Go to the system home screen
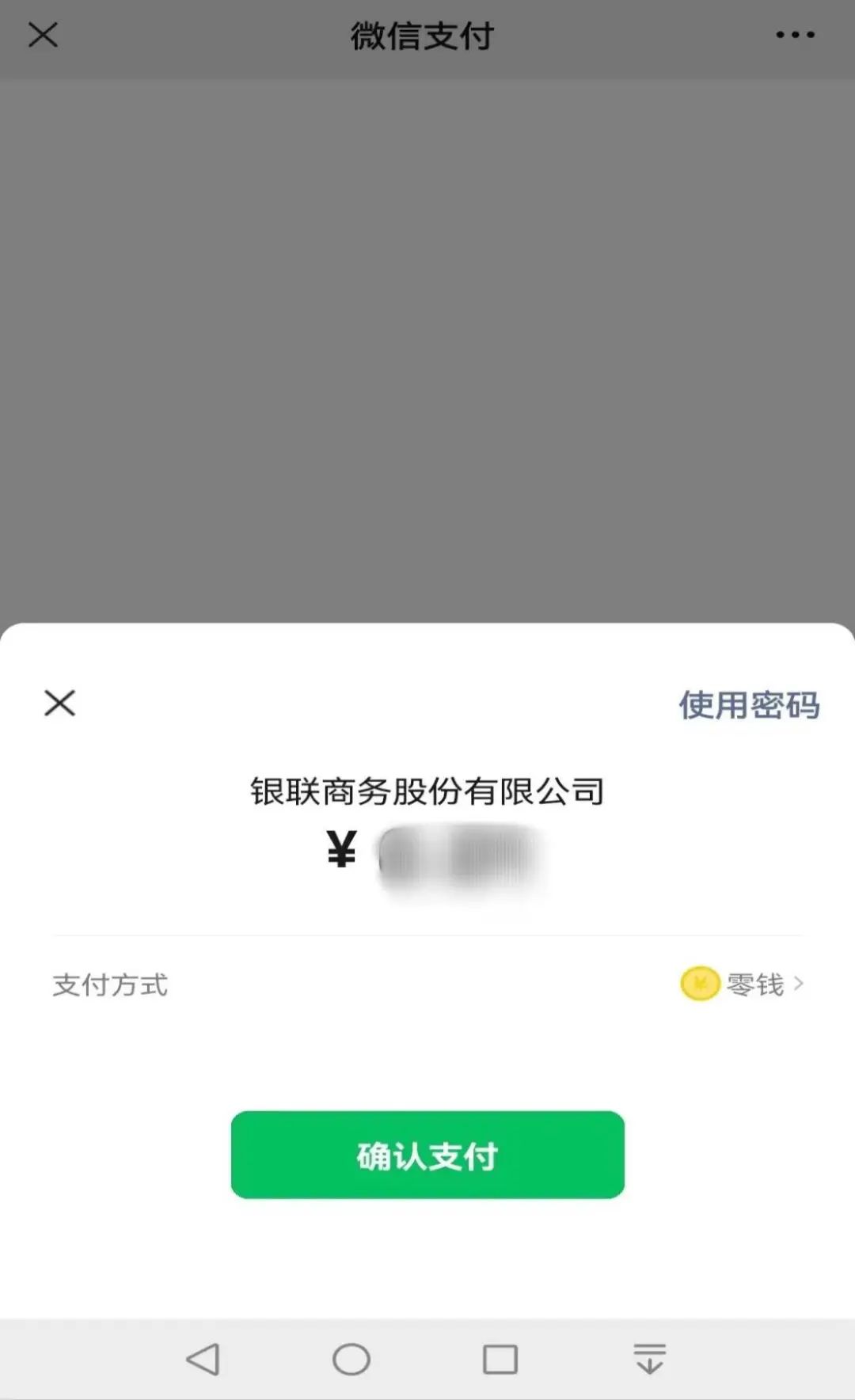Viewport: 855px width, 1400px height. pos(351,1359)
